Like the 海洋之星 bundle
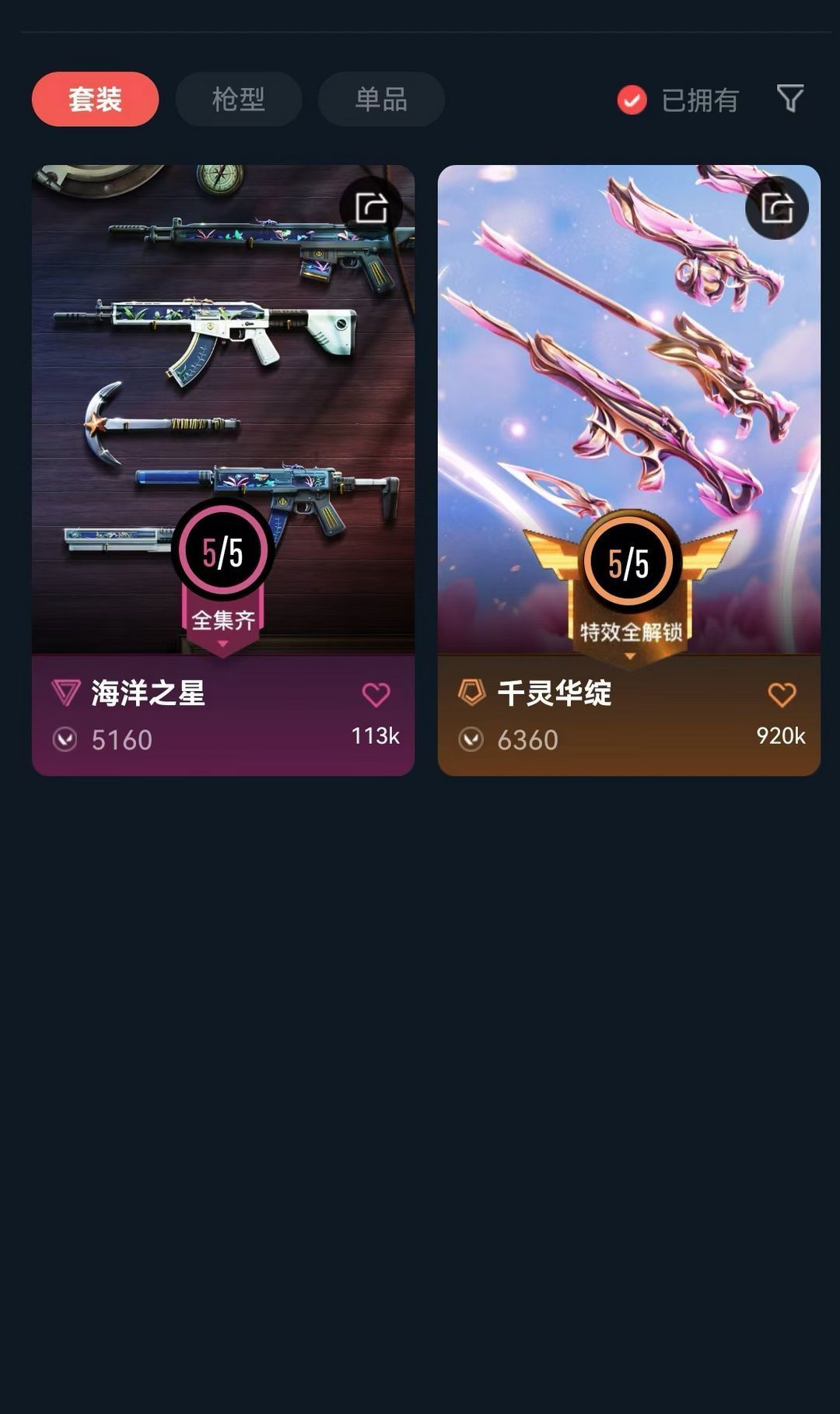The height and width of the screenshot is (1414, 840). [x=376, y=694]
